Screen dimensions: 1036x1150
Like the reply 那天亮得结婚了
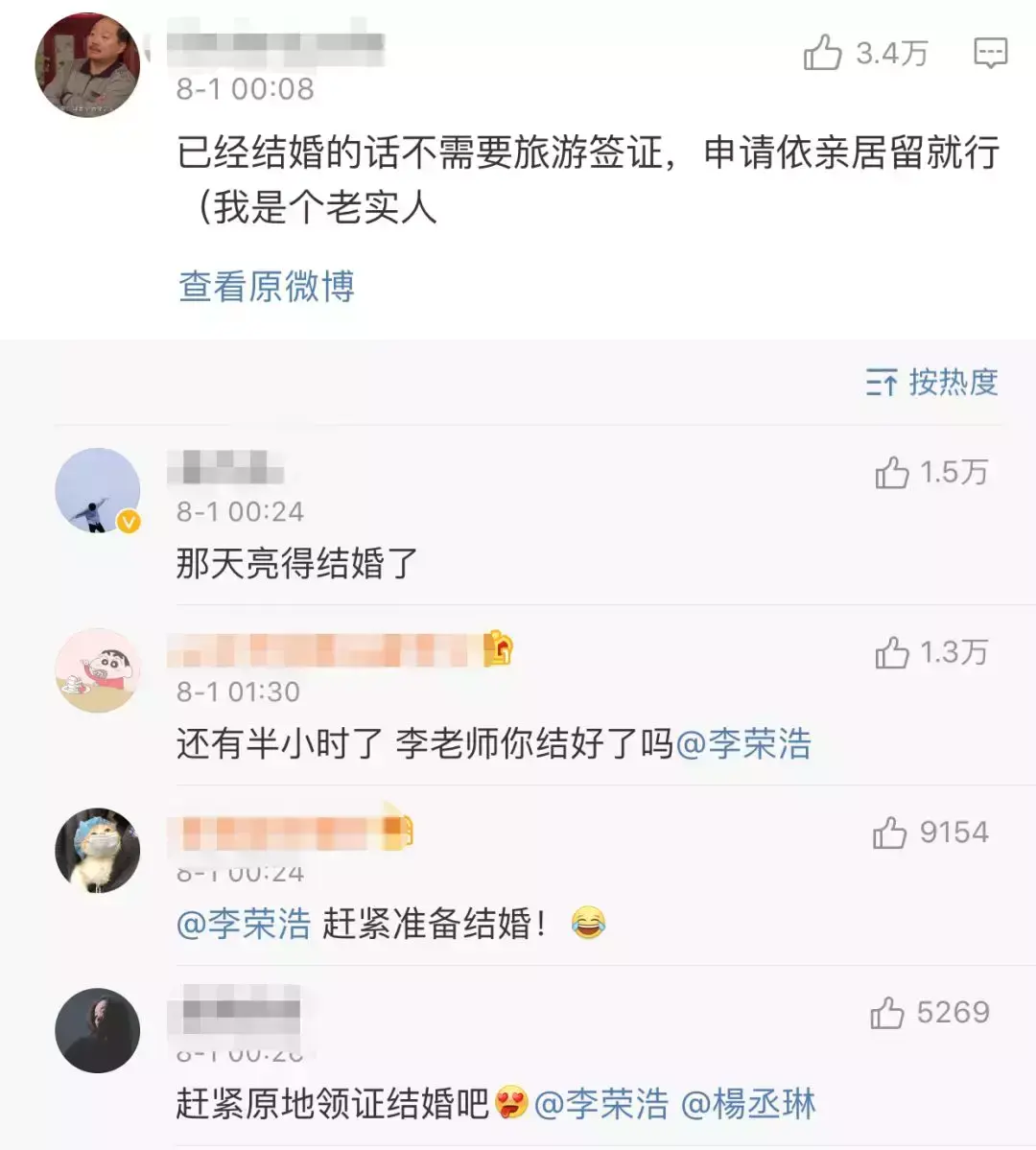click(892, 472)
